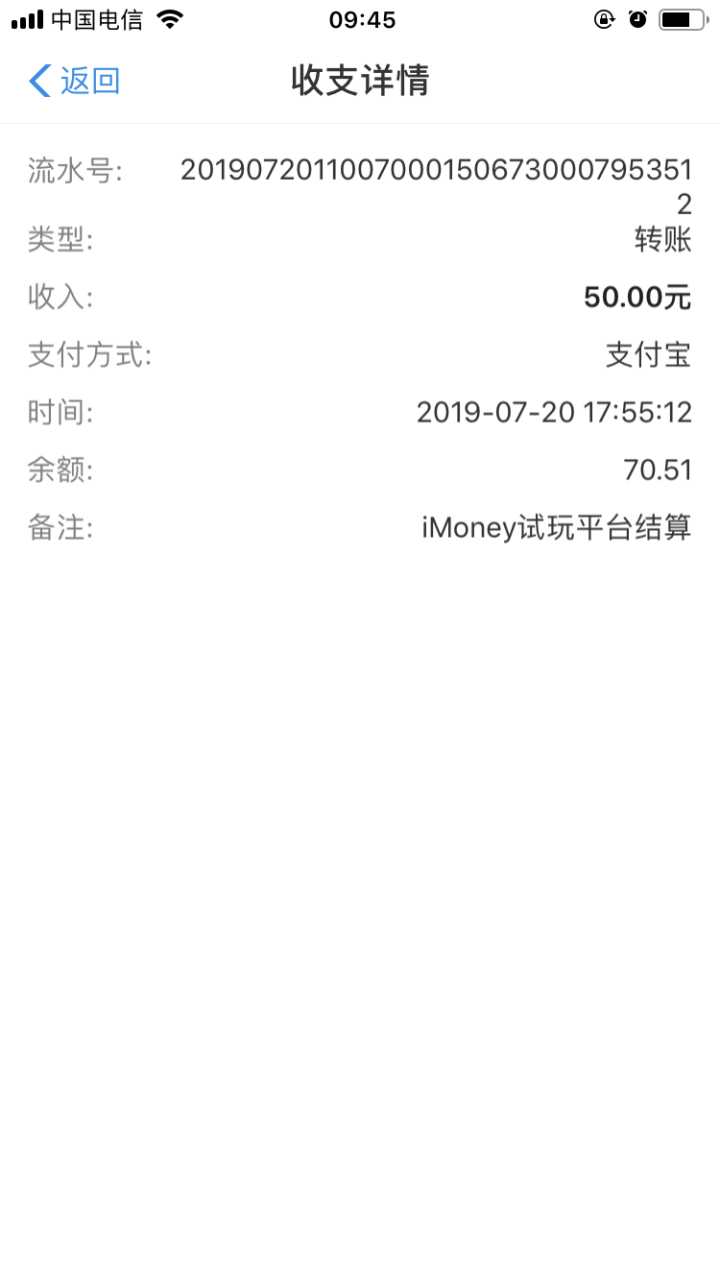Tap 返回 to go back
720x1281 pixels.
pyautogui.click(x=75, y=81)
